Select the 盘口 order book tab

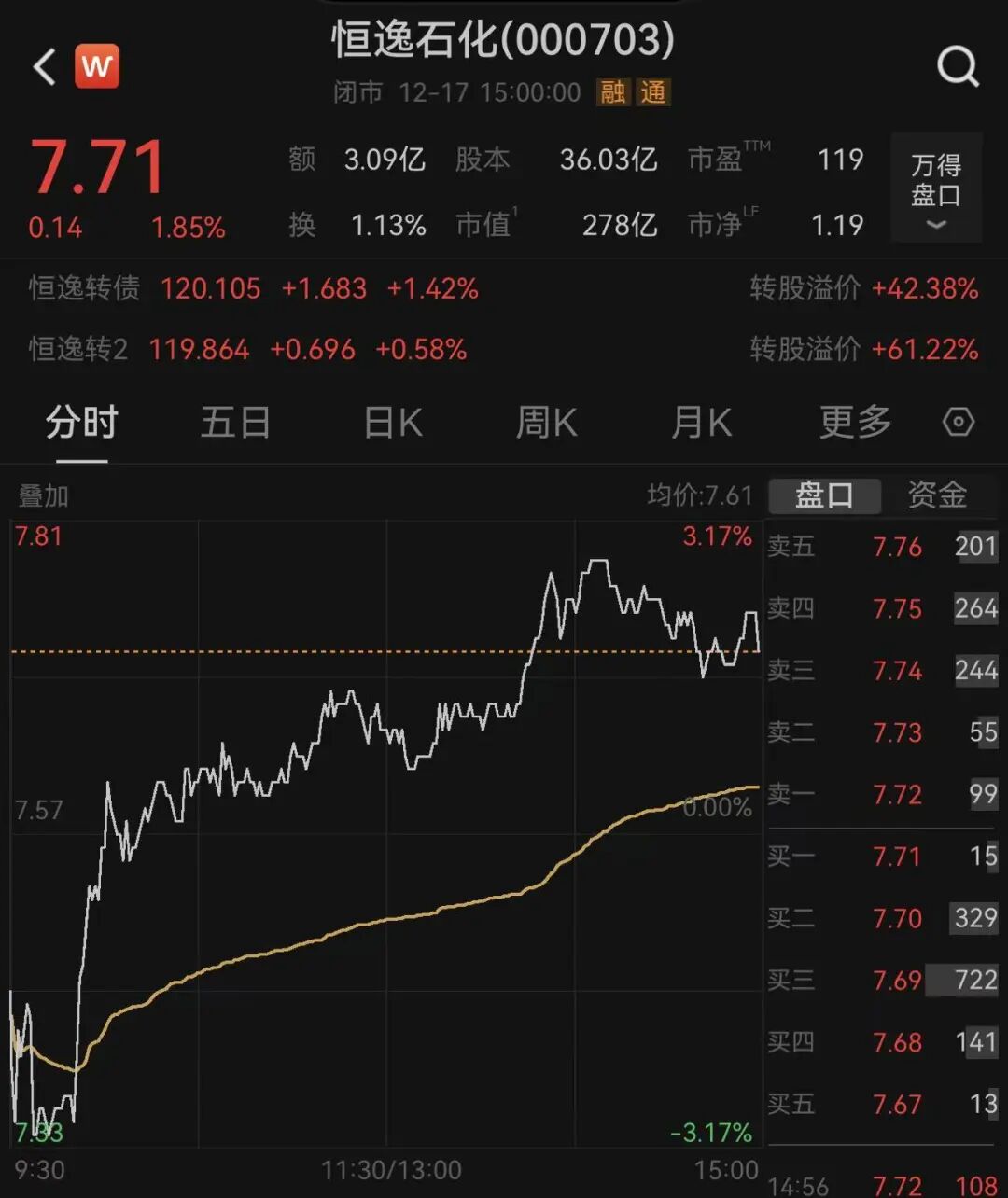tap(824, 495)
